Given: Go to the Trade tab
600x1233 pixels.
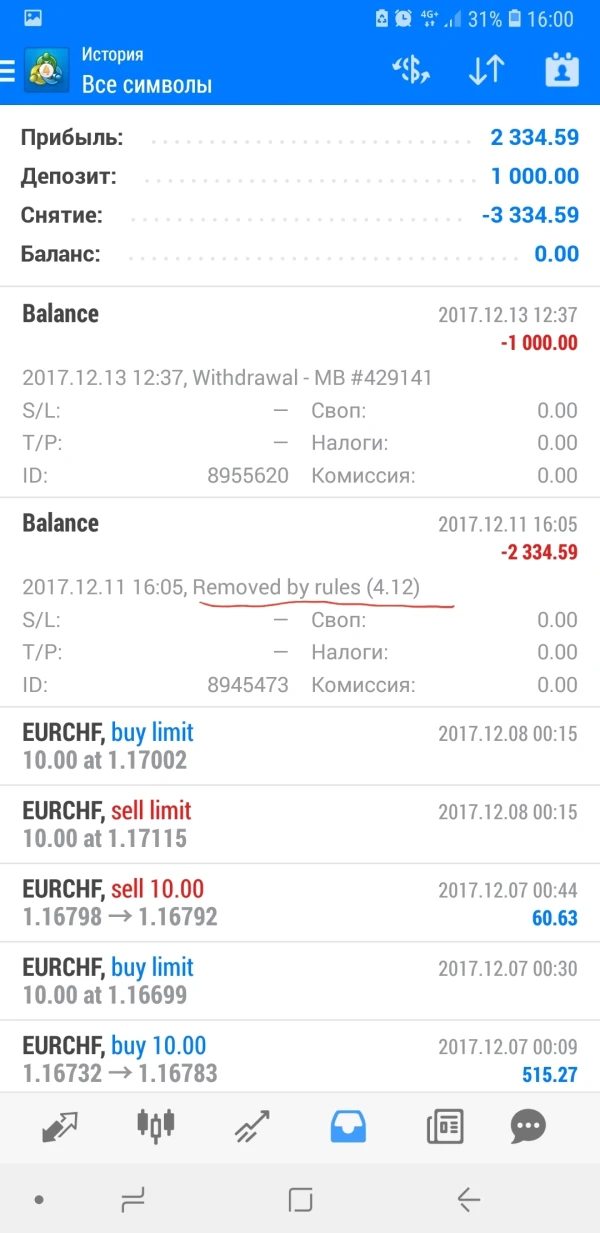Looking at the screenshot, I should coord(251,1126).
